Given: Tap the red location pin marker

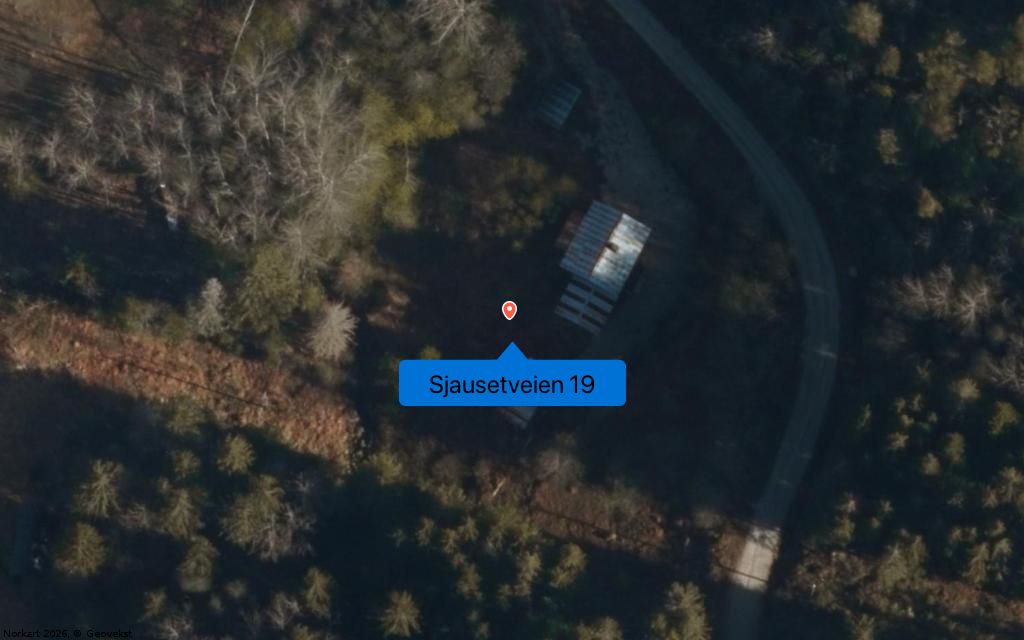Looking at the screenshot, I should tap(509, 310).
